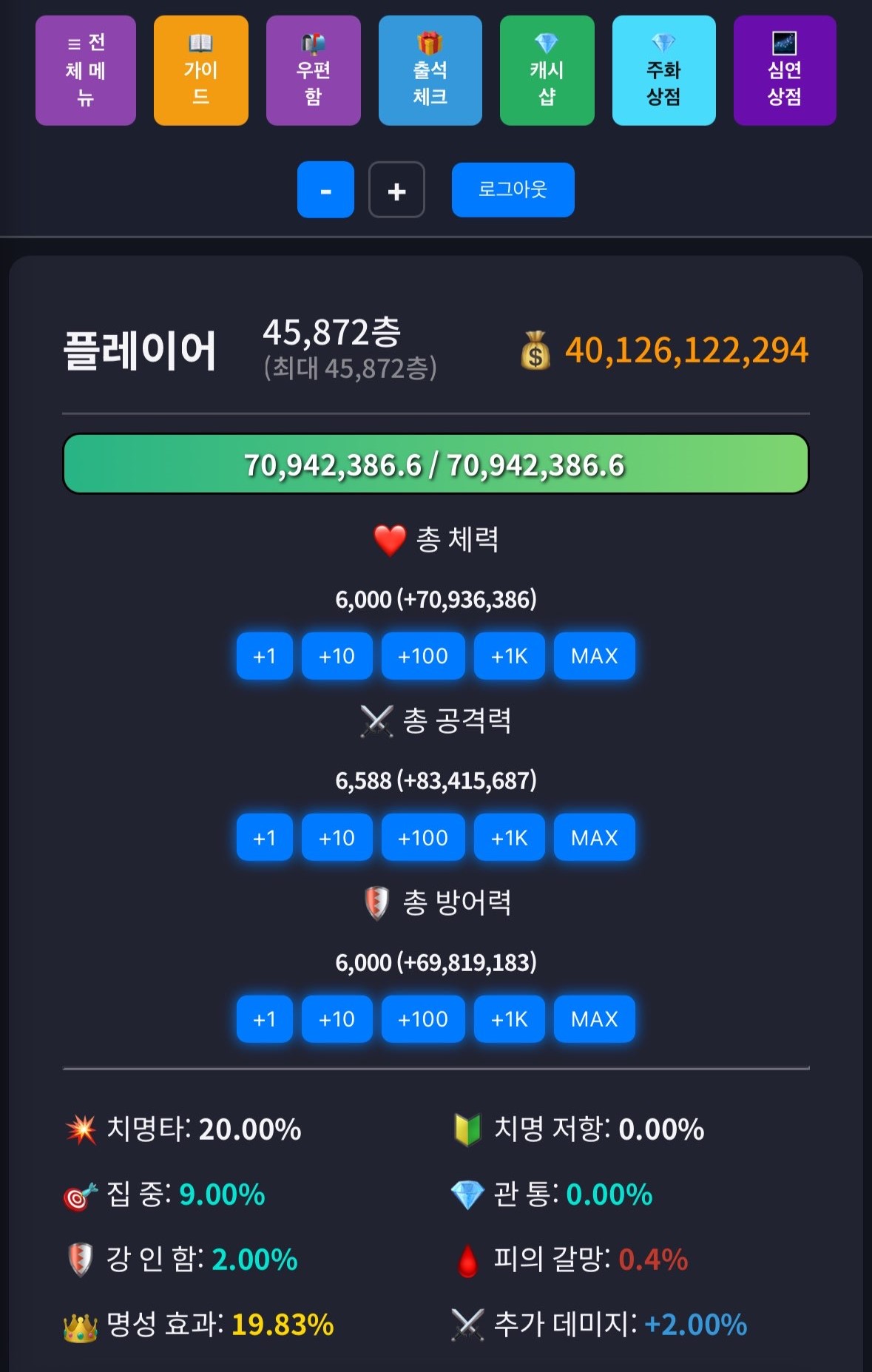Open the 캐시샵 cash shop
The width and height of the screenshot is (872, 1372).
tap(547, 70)
